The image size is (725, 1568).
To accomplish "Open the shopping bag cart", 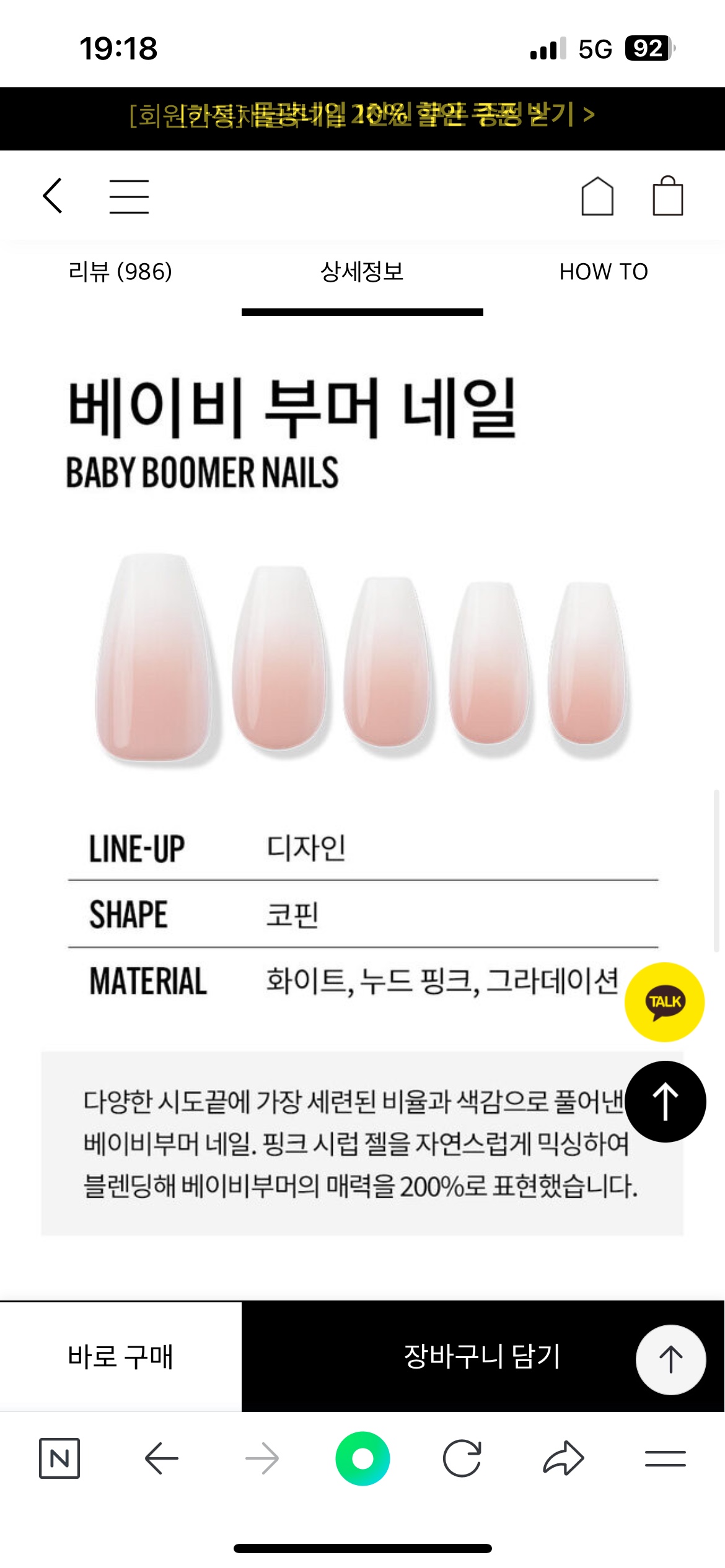I will pyautogui.click(x=667, y=196).
